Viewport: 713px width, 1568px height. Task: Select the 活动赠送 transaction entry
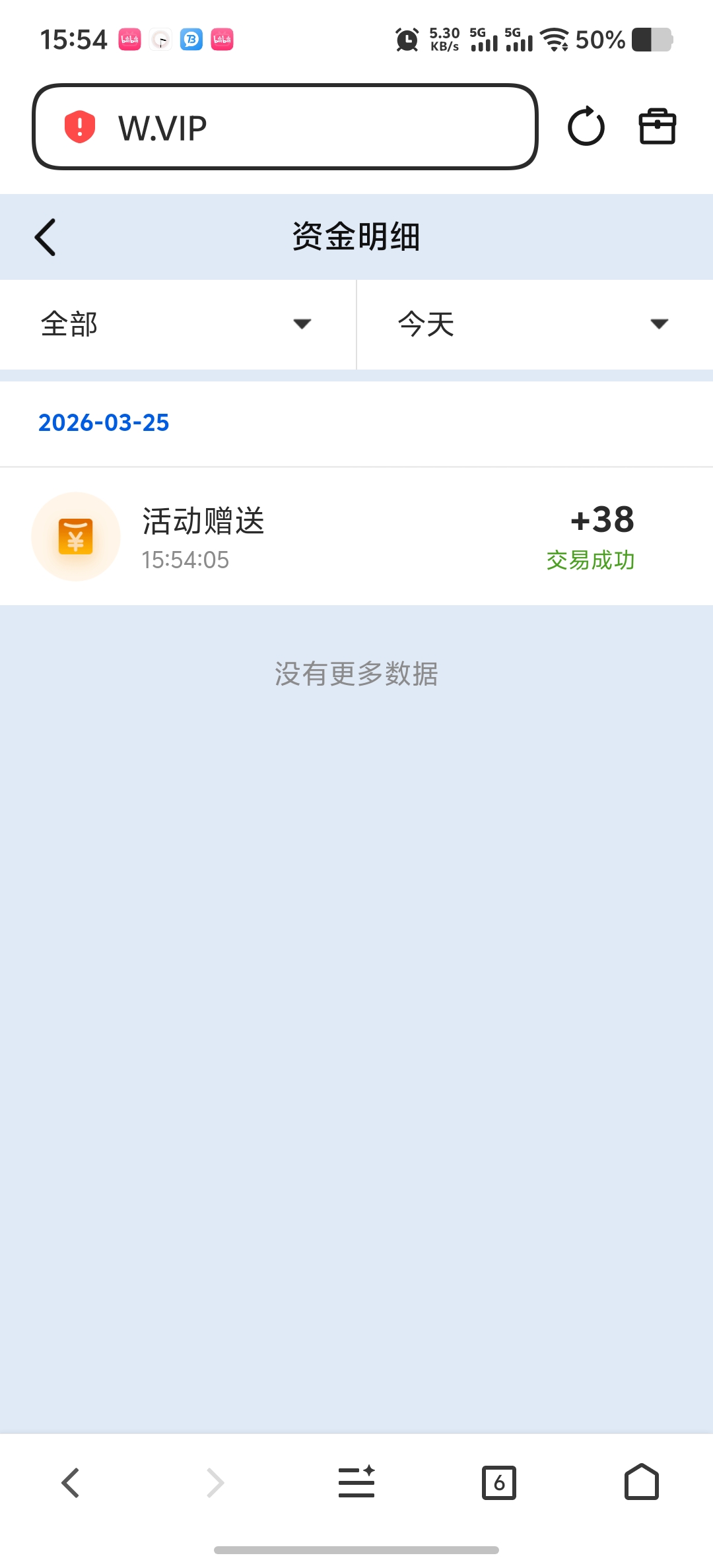(x=203, y=521)
